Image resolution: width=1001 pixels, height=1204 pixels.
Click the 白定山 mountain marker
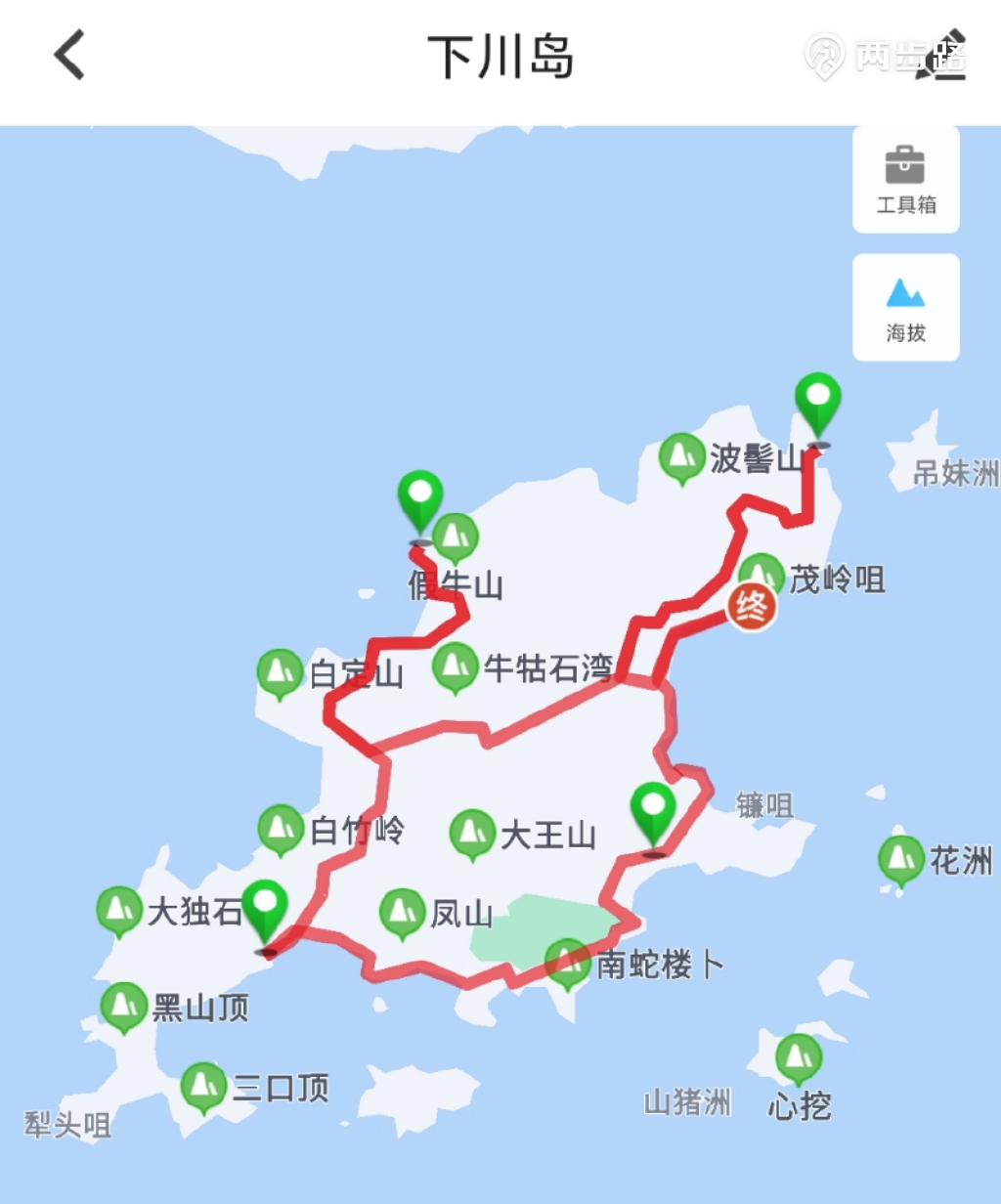click(x=281, y=669)
